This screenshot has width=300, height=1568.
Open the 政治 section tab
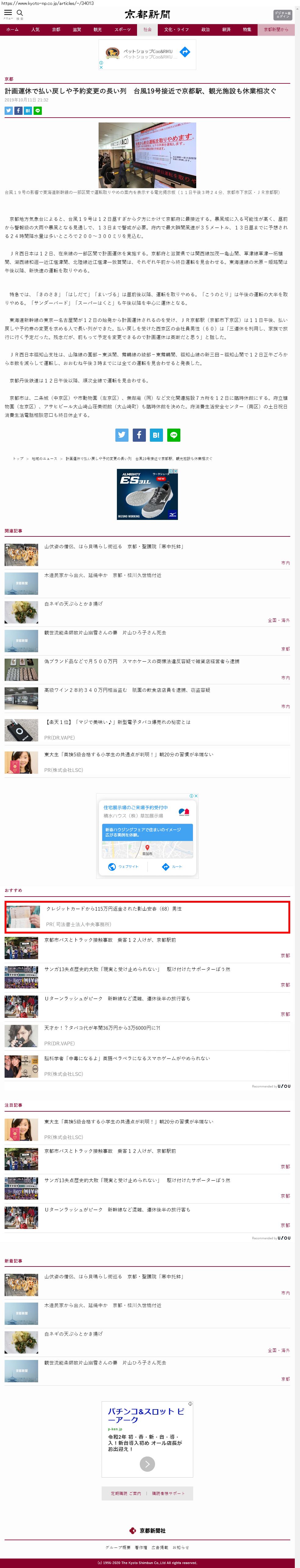(206, 29)
